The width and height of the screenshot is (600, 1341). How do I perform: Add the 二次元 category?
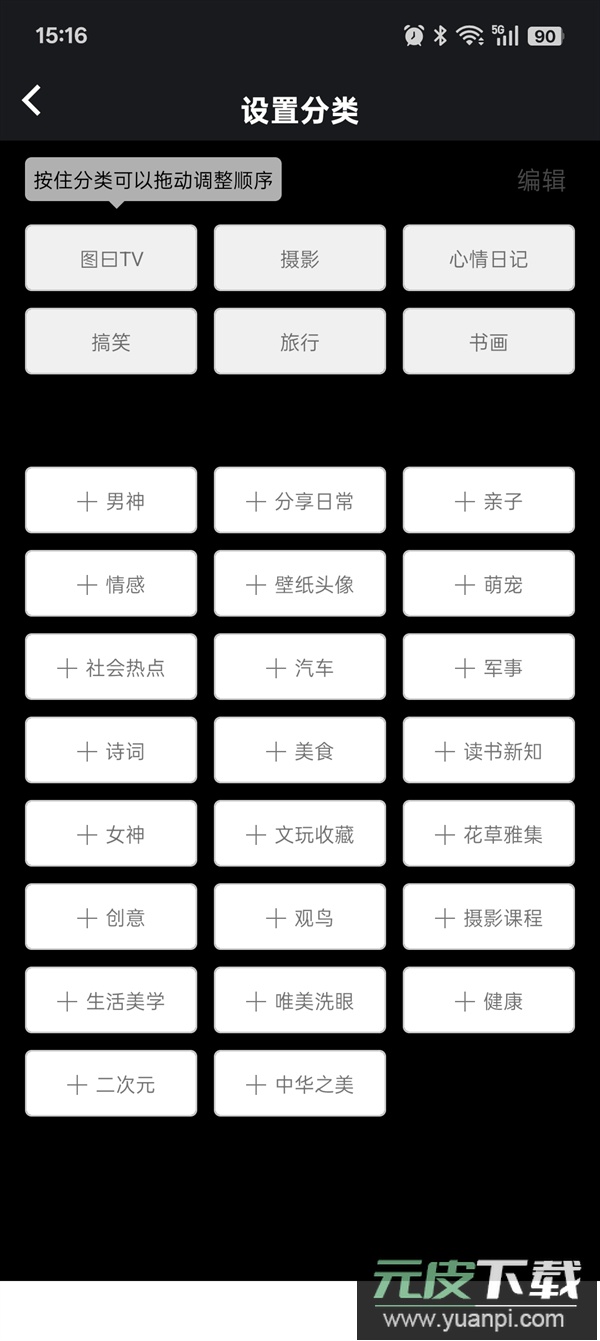point(111,1084)
